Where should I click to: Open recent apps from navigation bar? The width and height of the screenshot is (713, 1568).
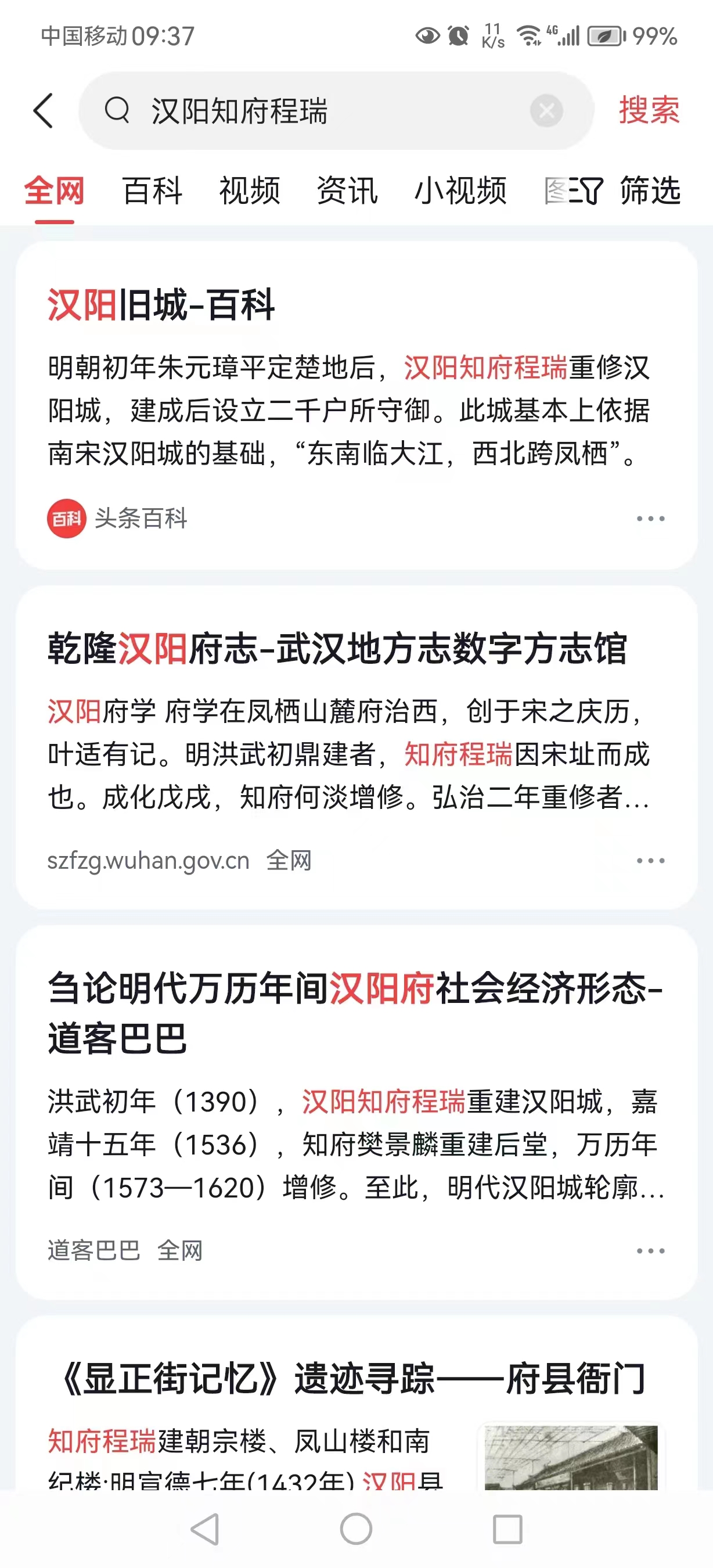point(507,1529)
